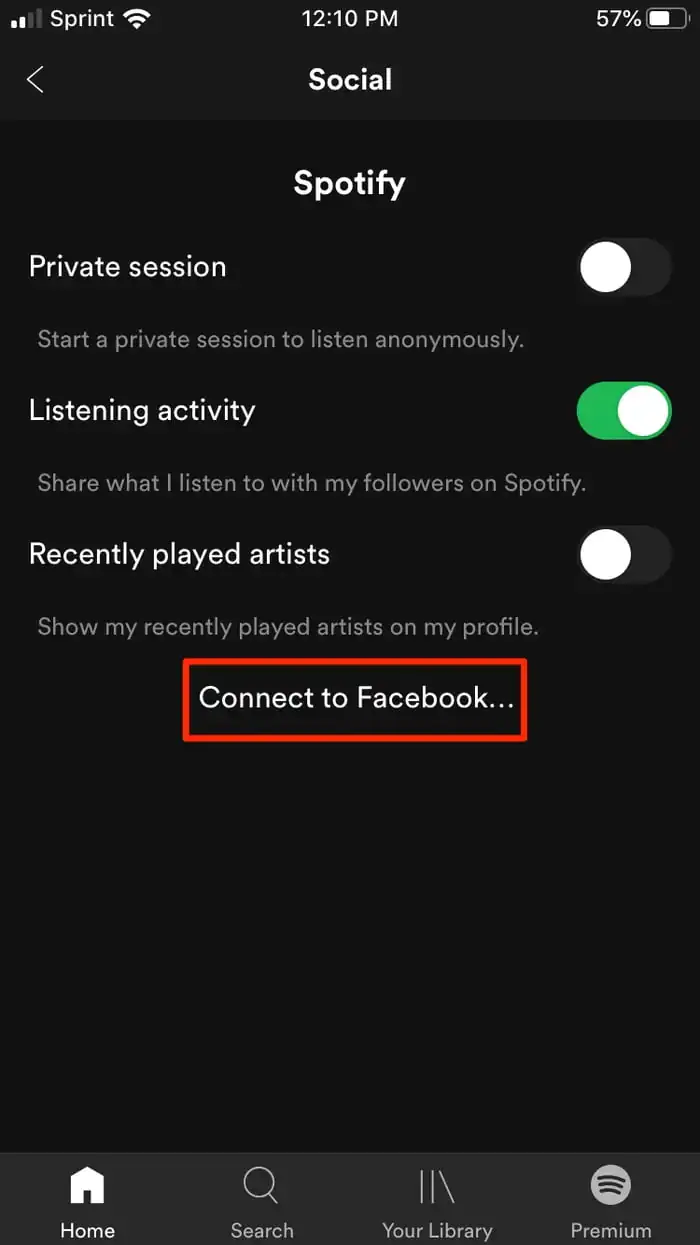Switch to the Home tab
700x1245 pixels.
(87, 1201)
